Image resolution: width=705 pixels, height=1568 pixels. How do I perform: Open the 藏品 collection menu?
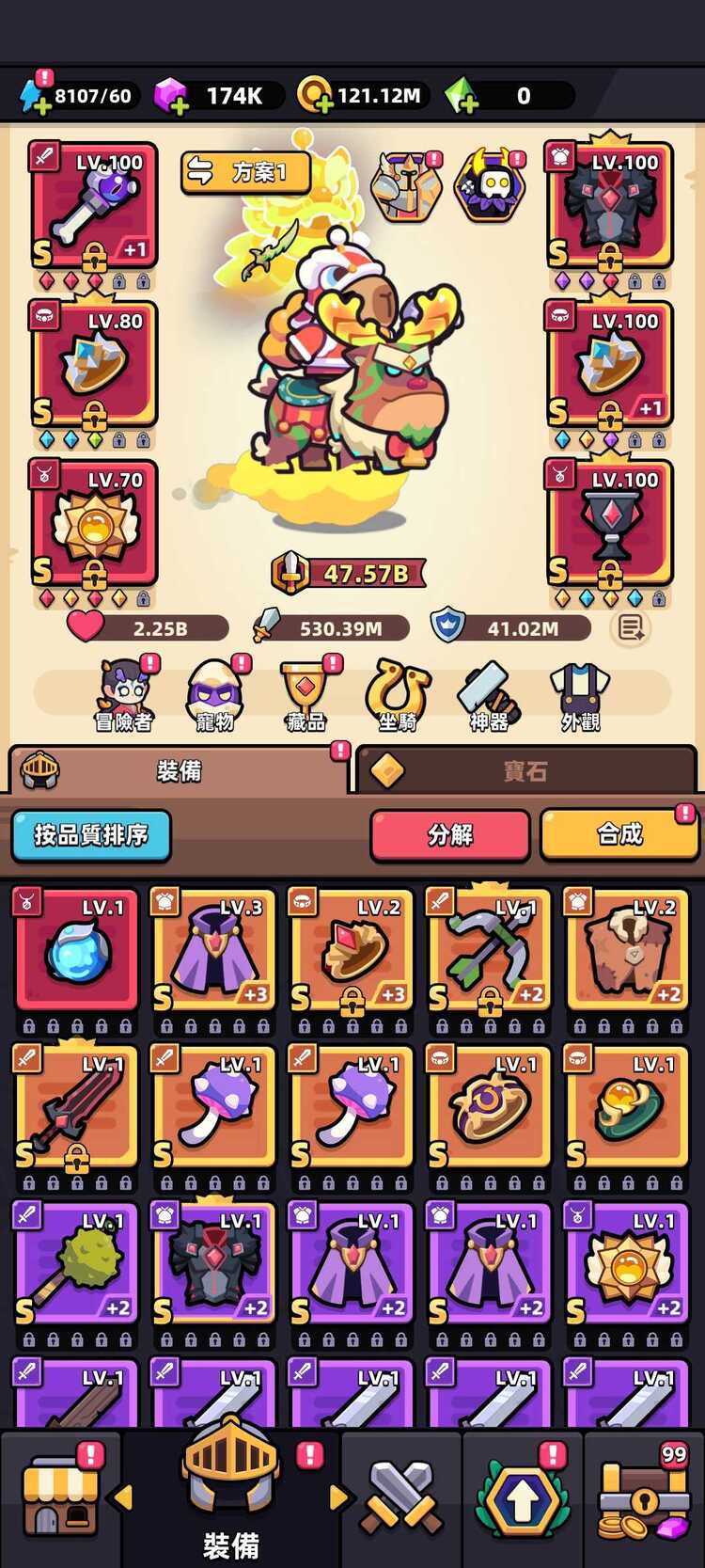coord(305,696)
